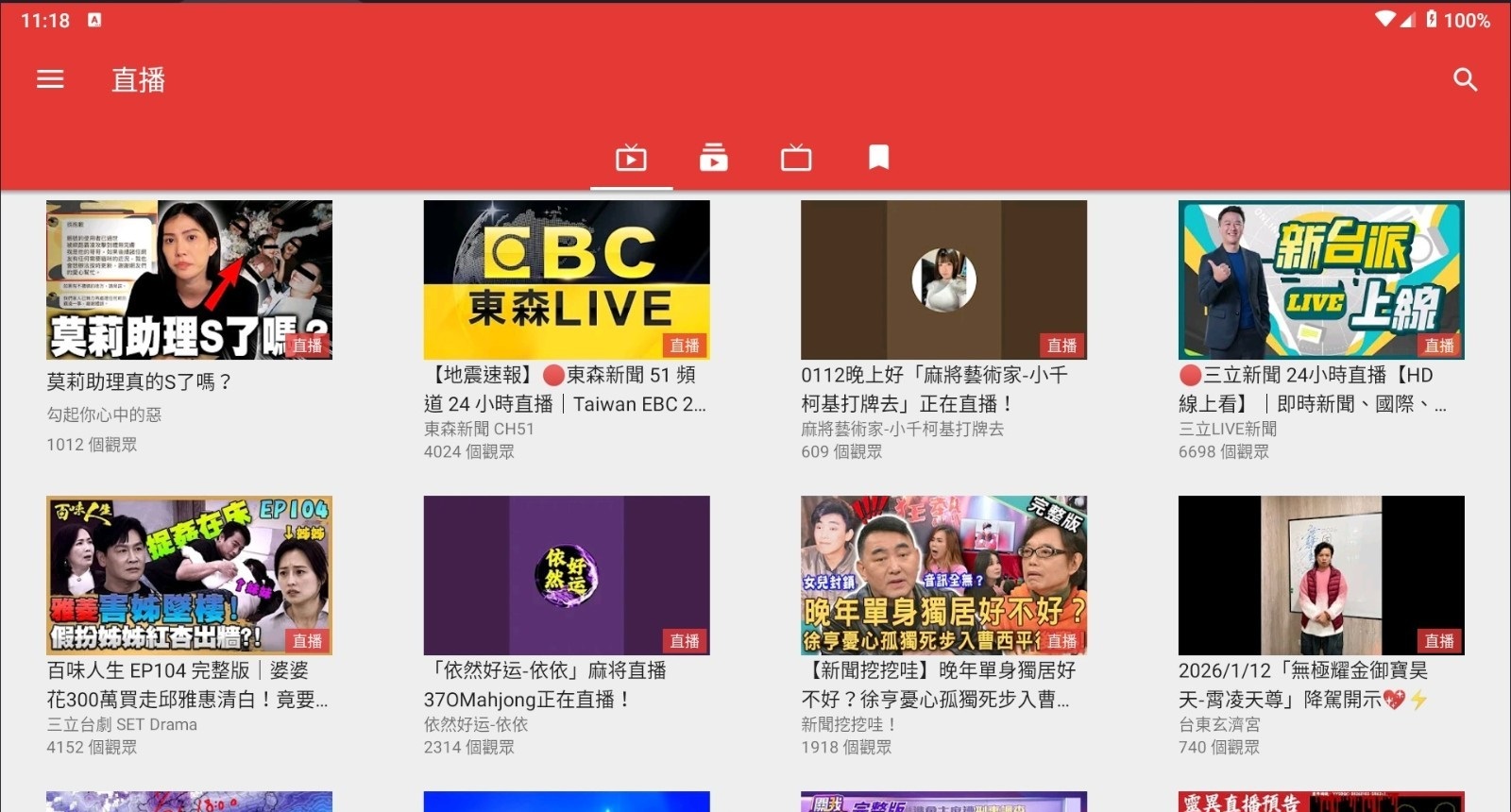Open the 麻將藝術家-小千柯基打牌去 stream

[x=943, y=280]
